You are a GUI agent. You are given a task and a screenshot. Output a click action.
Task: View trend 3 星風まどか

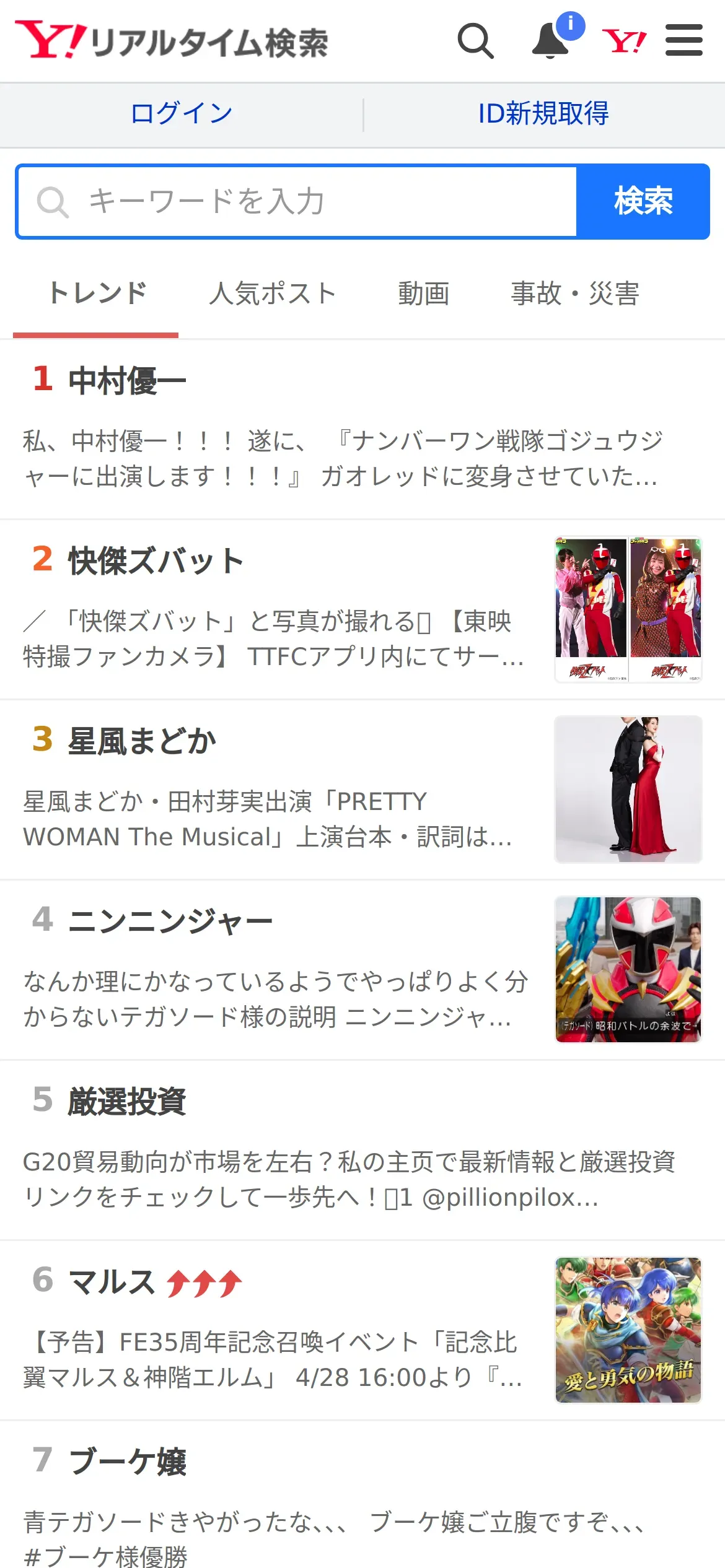(142, 741)
